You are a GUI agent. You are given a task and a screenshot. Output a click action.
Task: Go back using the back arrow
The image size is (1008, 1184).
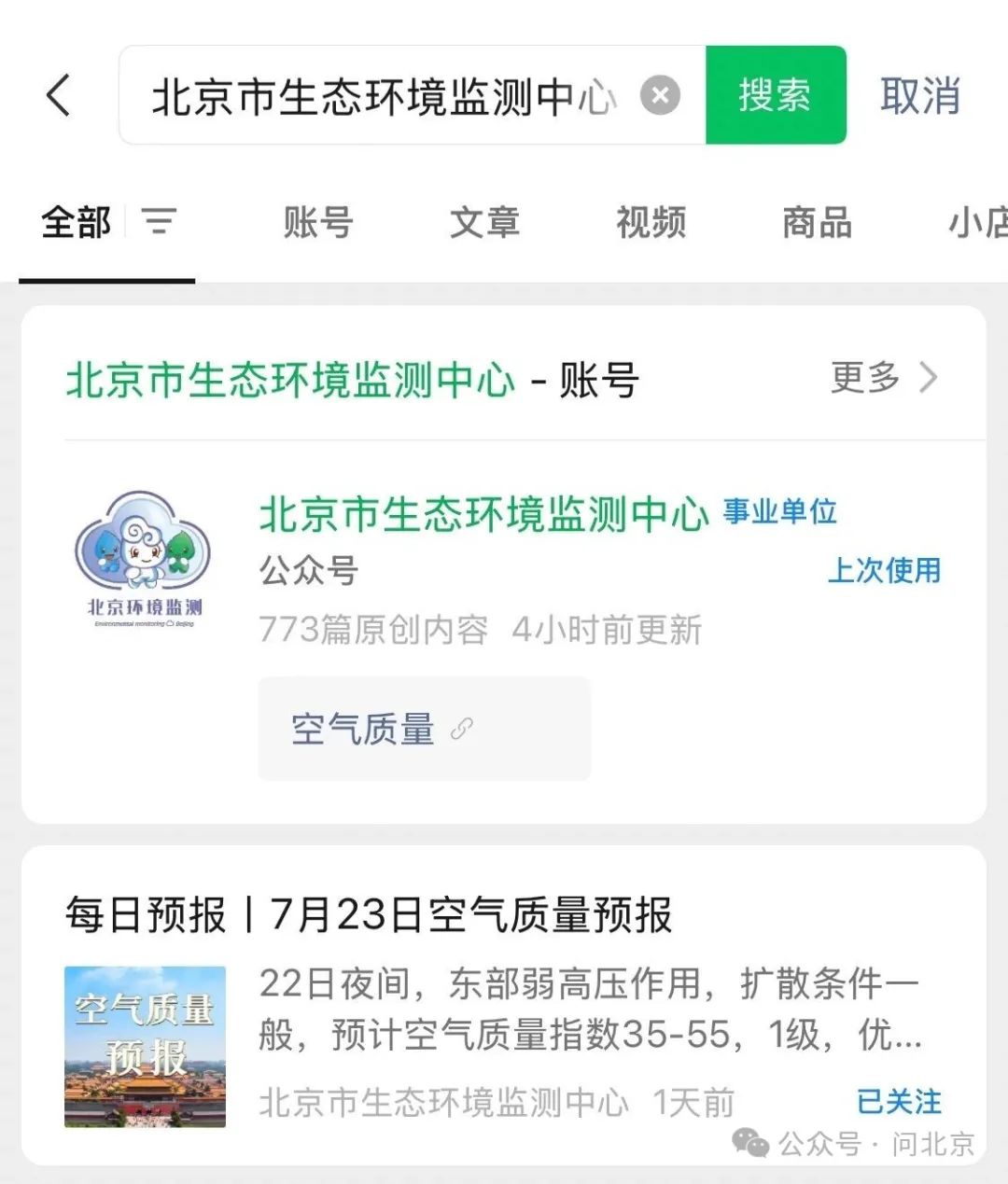(59, 95)
